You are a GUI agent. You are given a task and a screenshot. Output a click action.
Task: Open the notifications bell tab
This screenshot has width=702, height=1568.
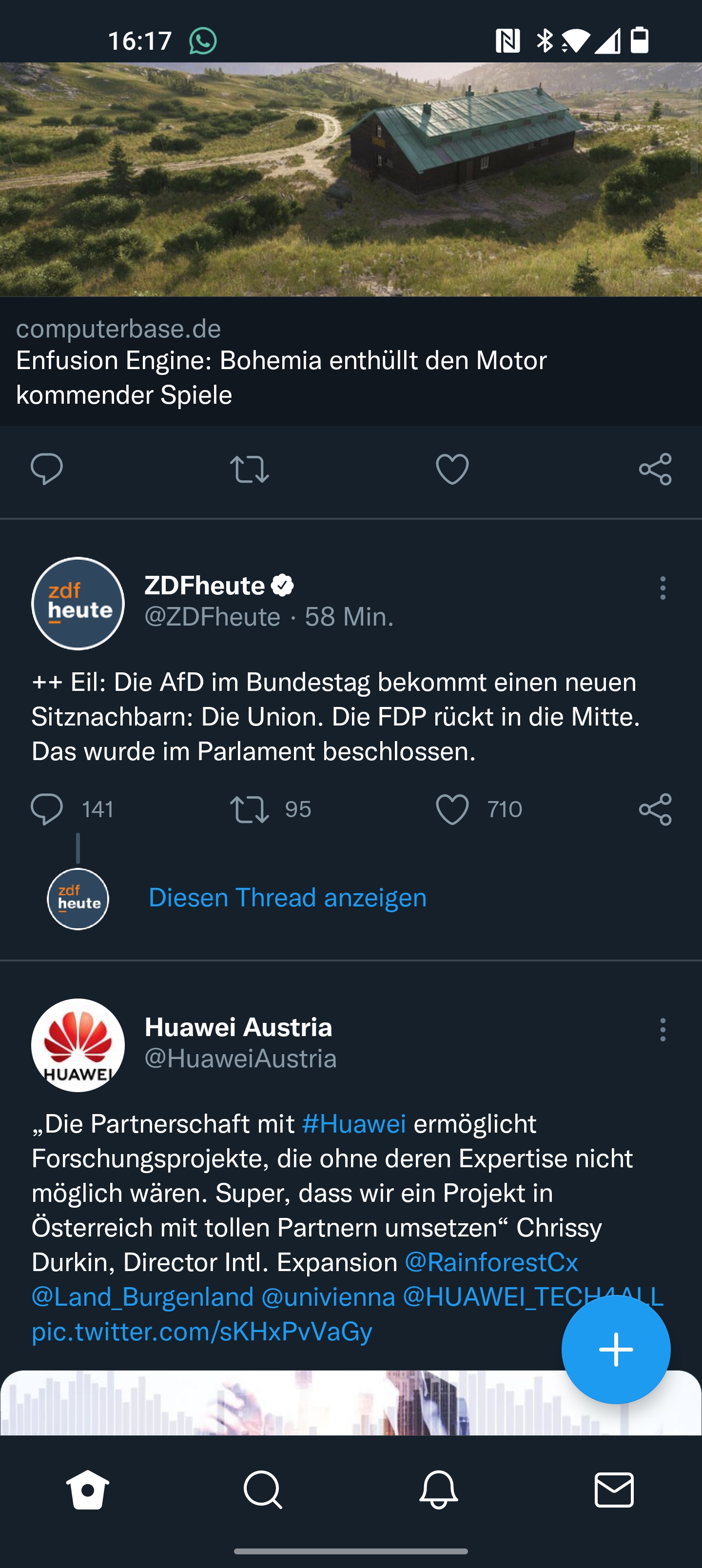coord(438,1490)
